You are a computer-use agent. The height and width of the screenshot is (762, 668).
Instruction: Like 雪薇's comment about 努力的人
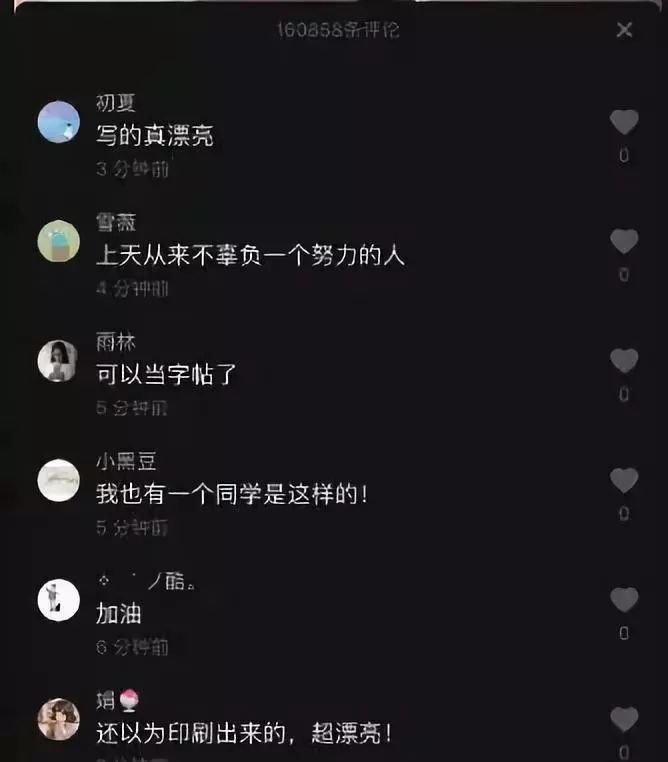[624, 242]
